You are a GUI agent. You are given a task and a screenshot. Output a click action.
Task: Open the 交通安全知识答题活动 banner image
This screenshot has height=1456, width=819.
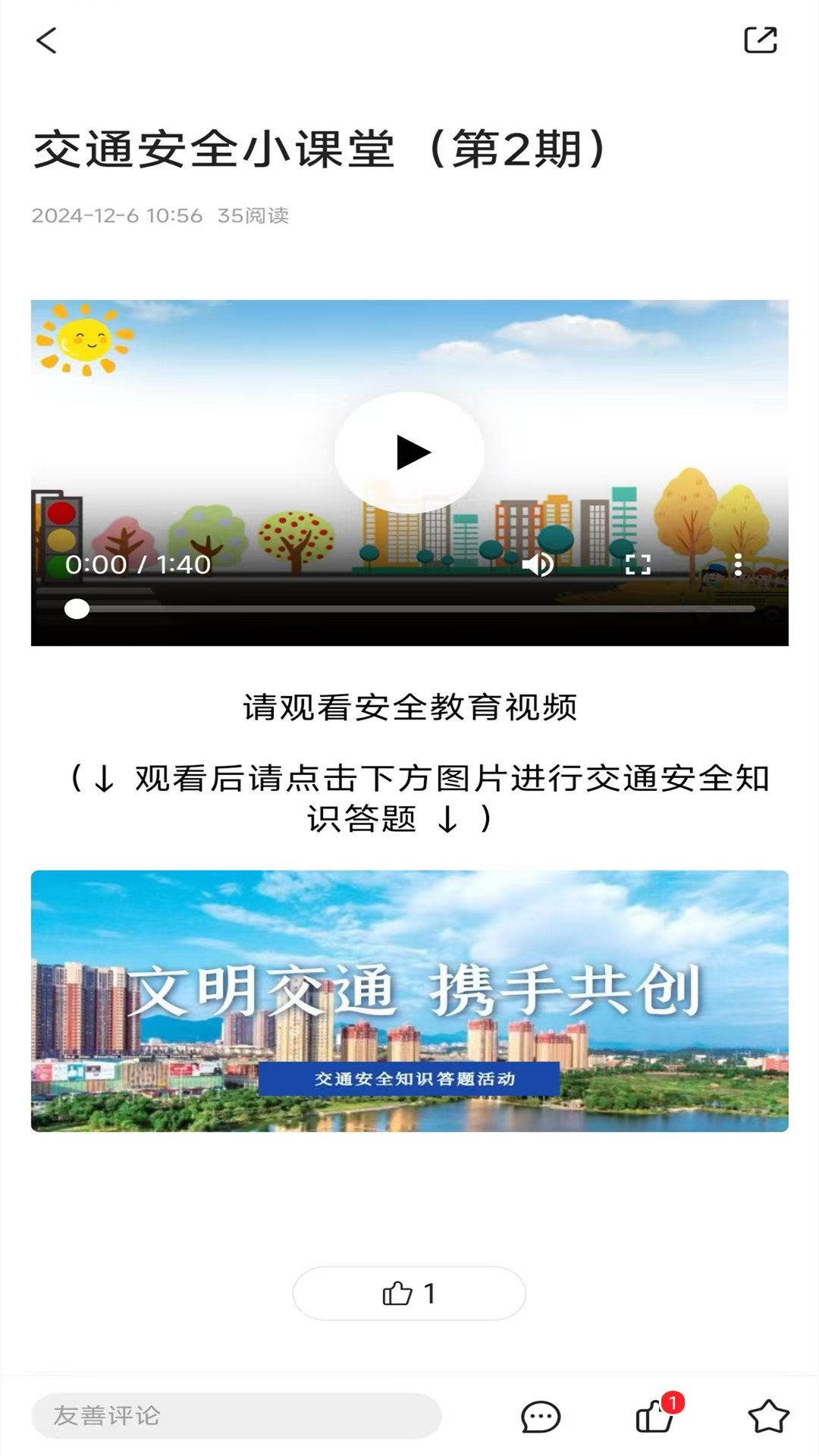tap(409, 1001)
